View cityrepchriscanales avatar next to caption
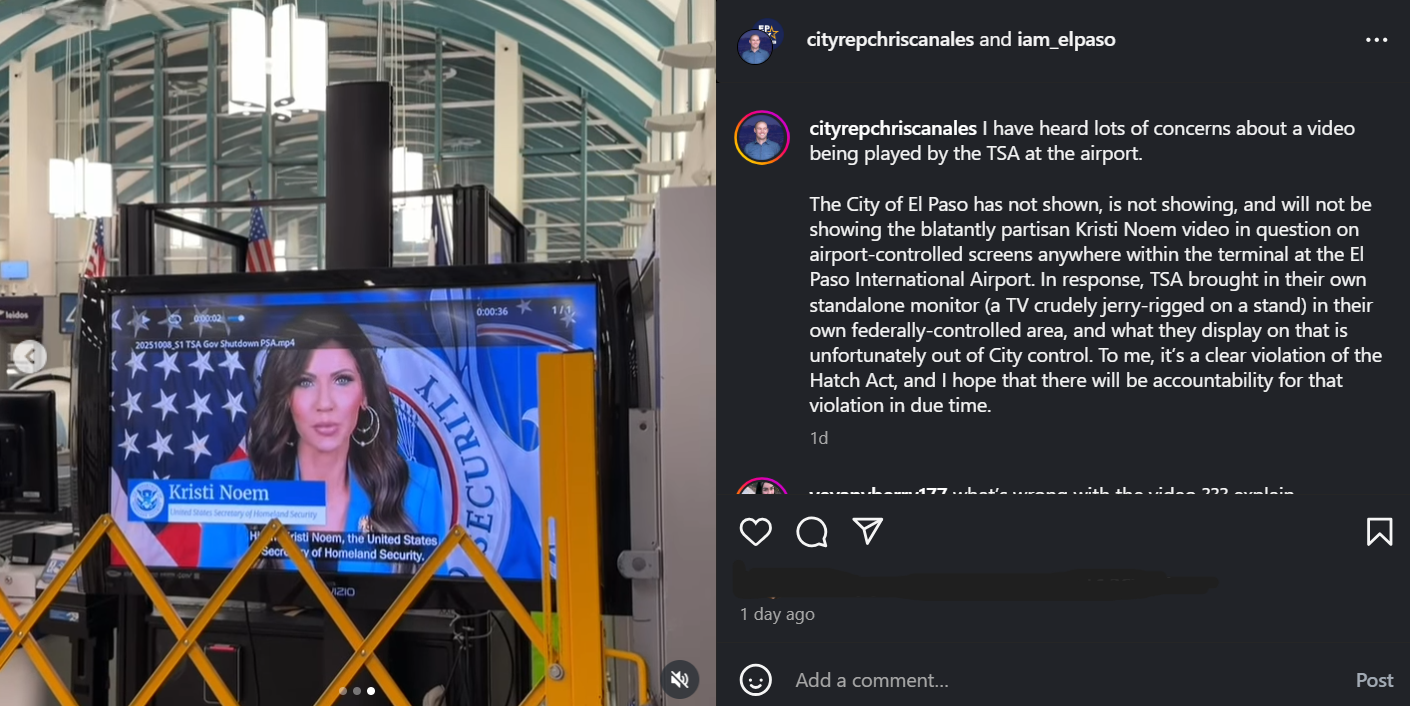This screenshot has width=1410, height=706. (762, 138)
